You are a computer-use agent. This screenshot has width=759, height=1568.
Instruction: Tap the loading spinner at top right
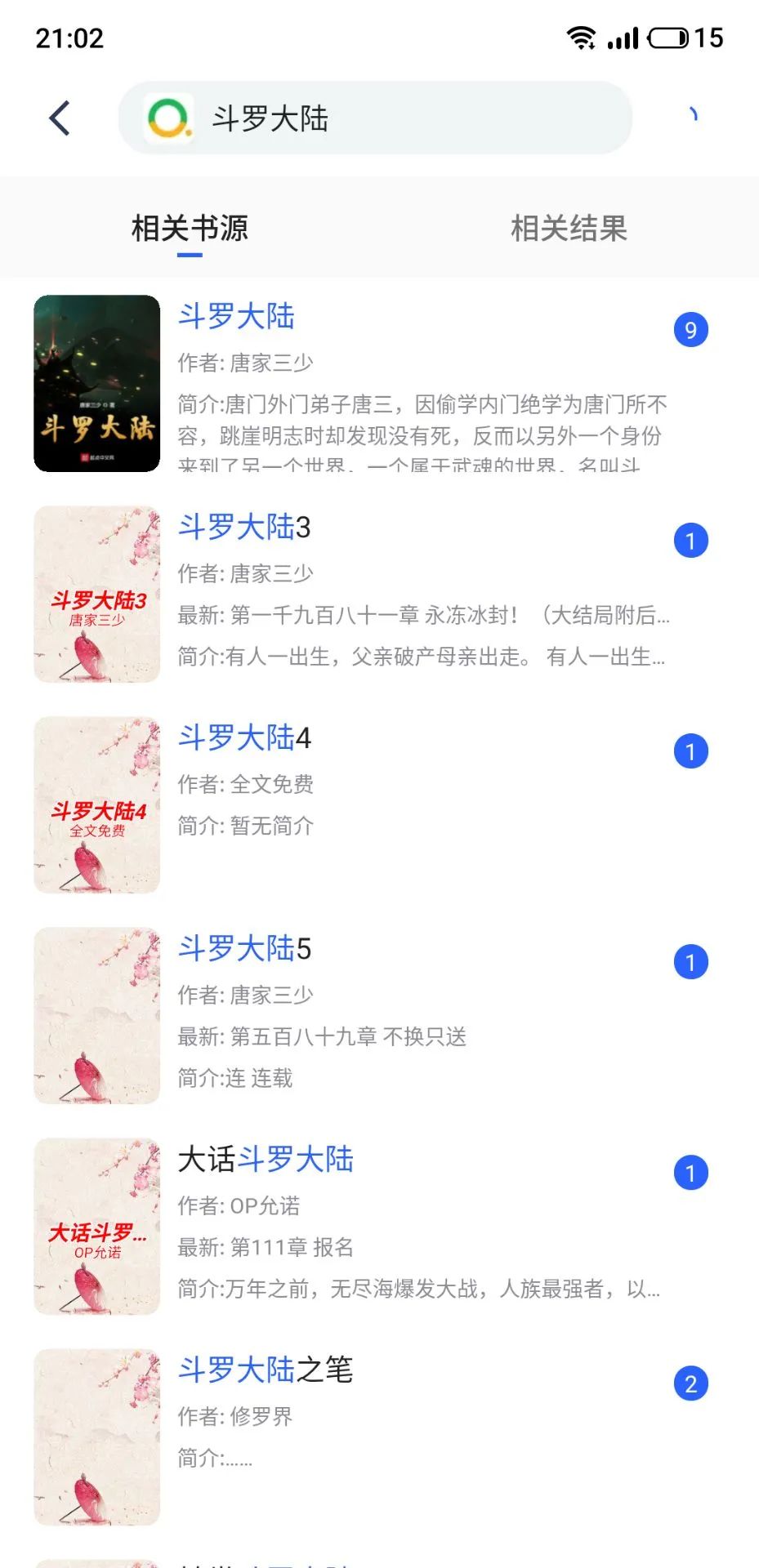tap(694, 114)
